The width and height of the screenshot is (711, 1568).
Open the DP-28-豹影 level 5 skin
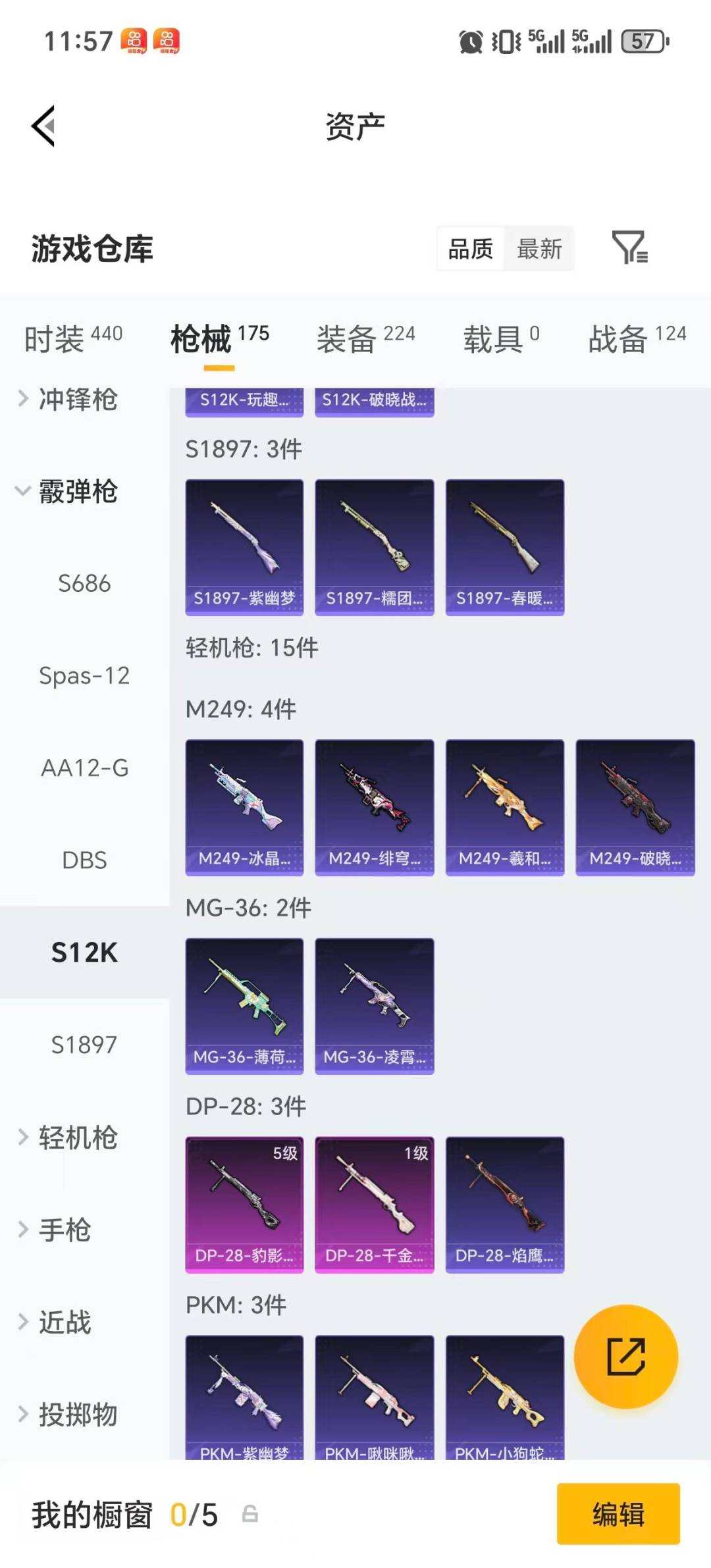tap(244, 1205)
